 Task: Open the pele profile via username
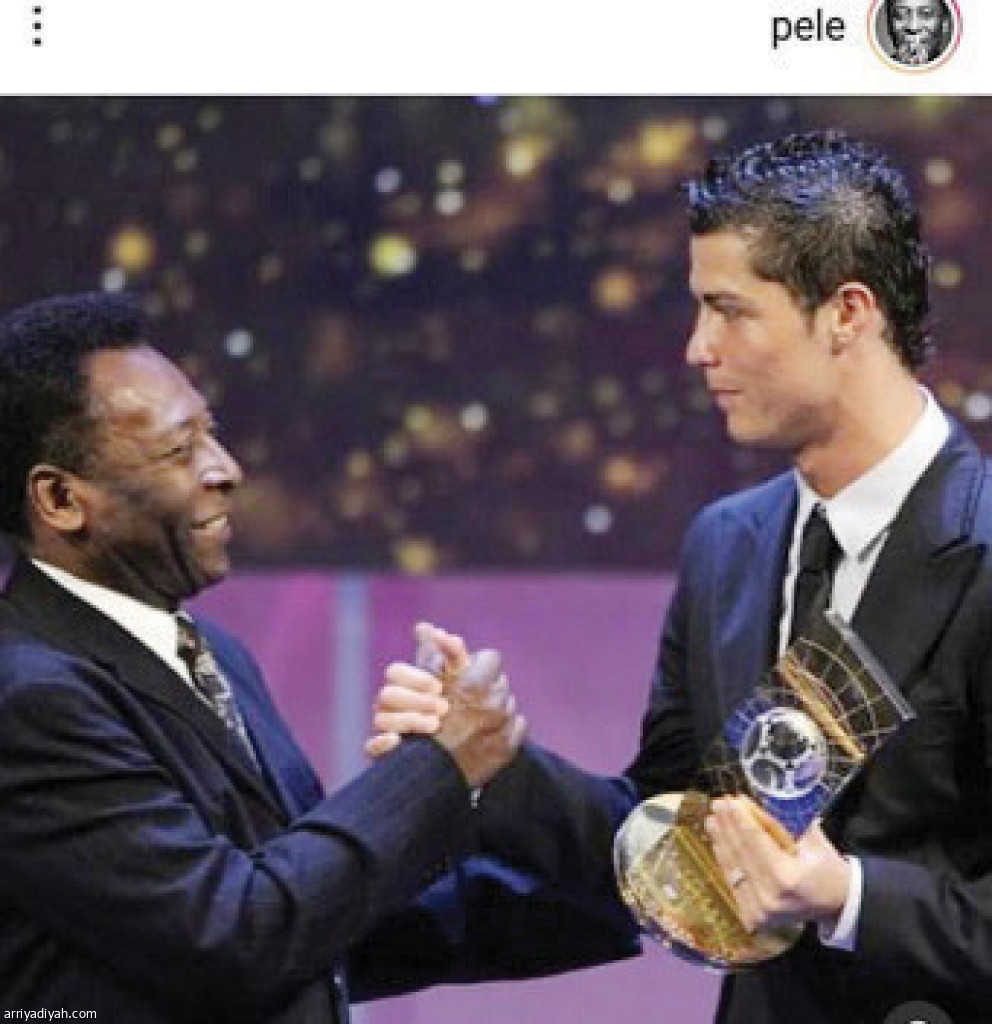click(x=807, y=28)
